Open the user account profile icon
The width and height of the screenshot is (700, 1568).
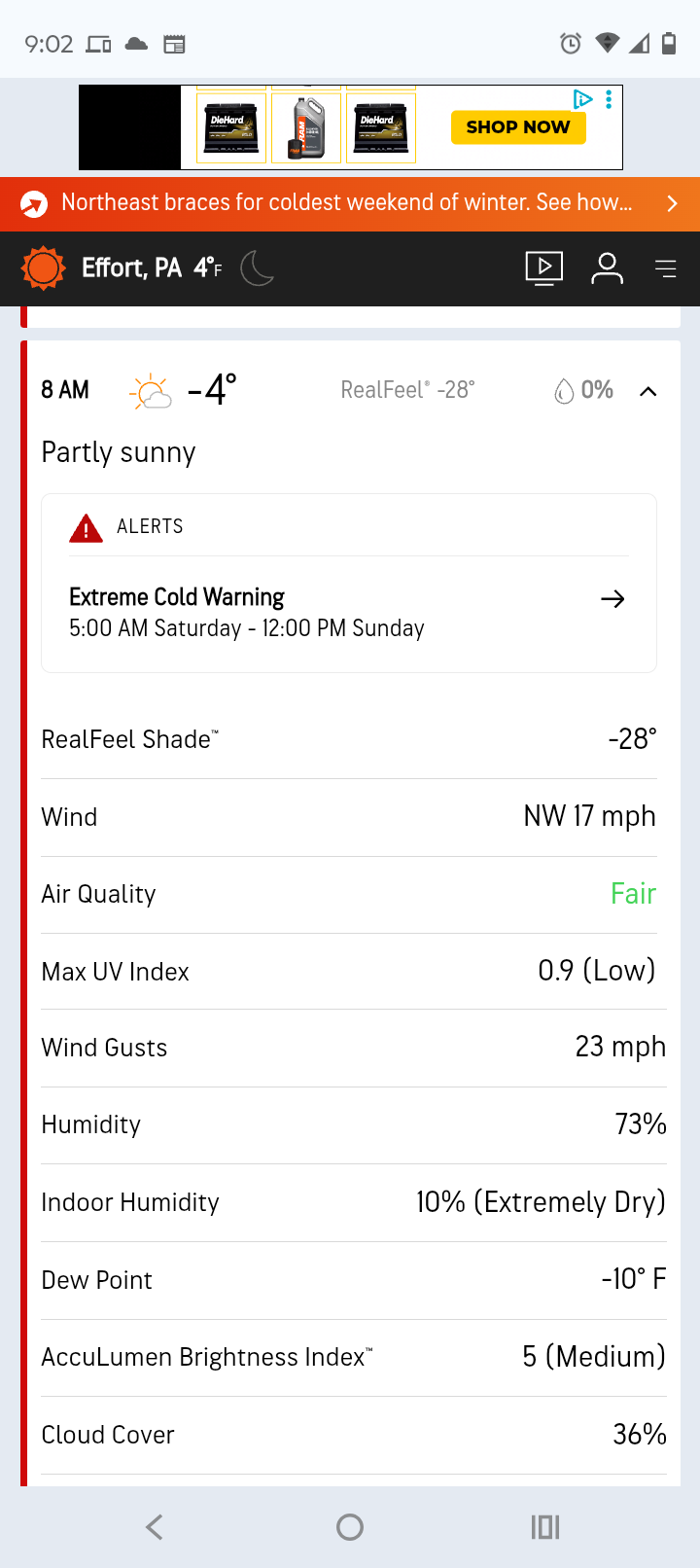607,268
